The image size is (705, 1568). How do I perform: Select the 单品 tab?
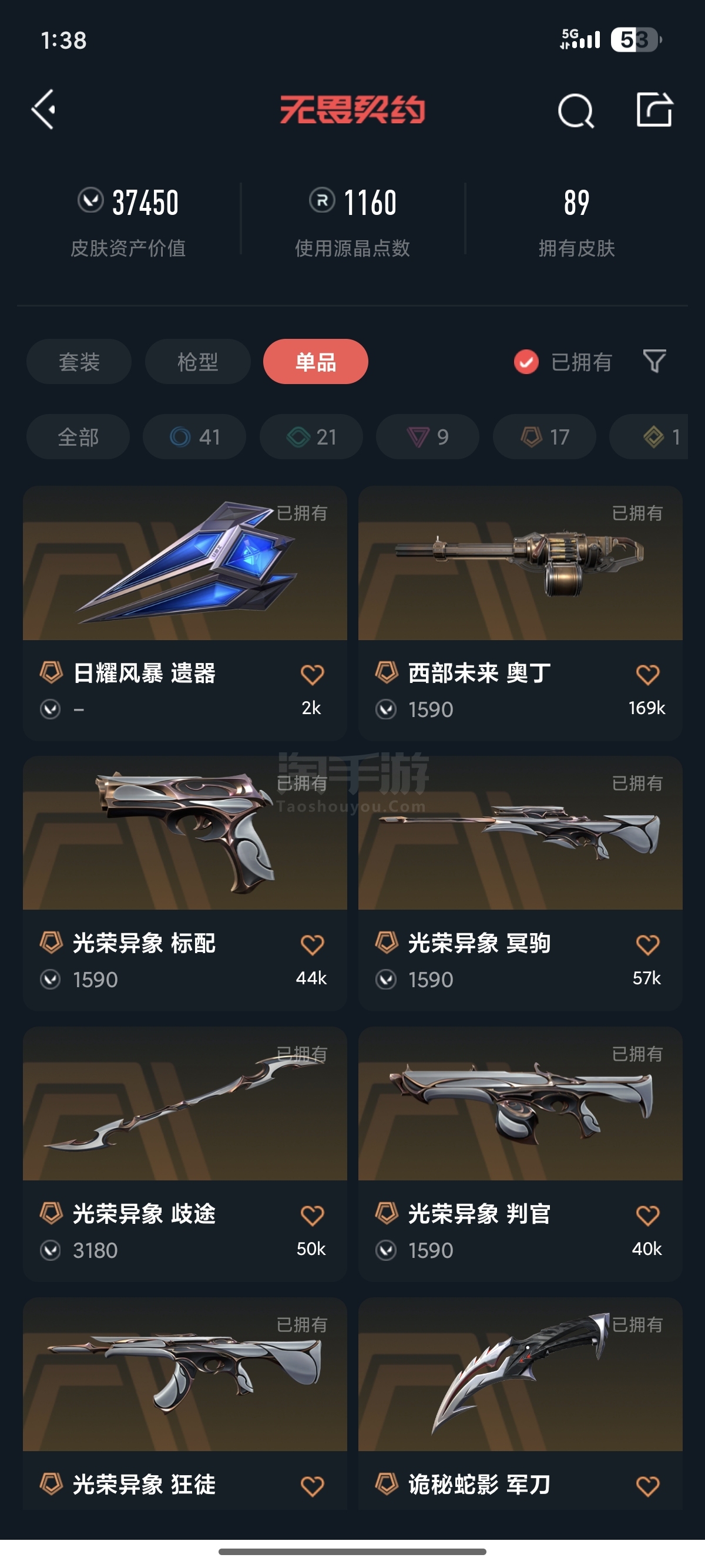[x=315, y=362]
